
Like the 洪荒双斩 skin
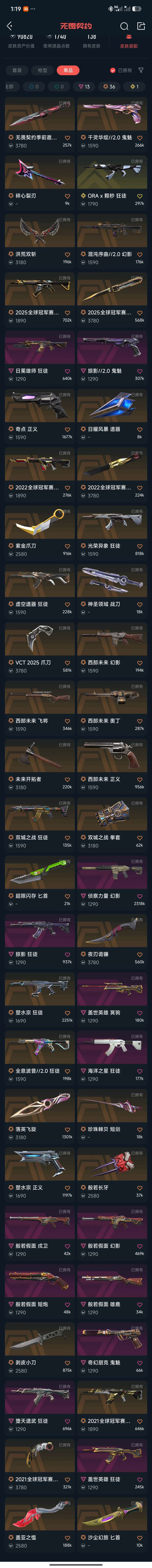pos(68,255)
